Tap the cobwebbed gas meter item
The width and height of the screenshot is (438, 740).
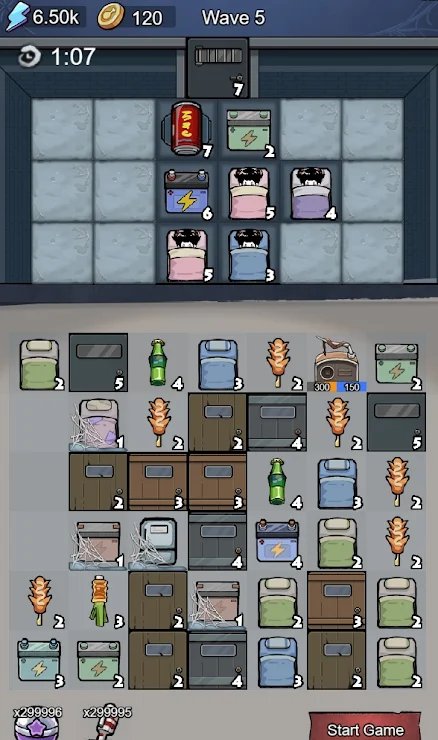157,542
